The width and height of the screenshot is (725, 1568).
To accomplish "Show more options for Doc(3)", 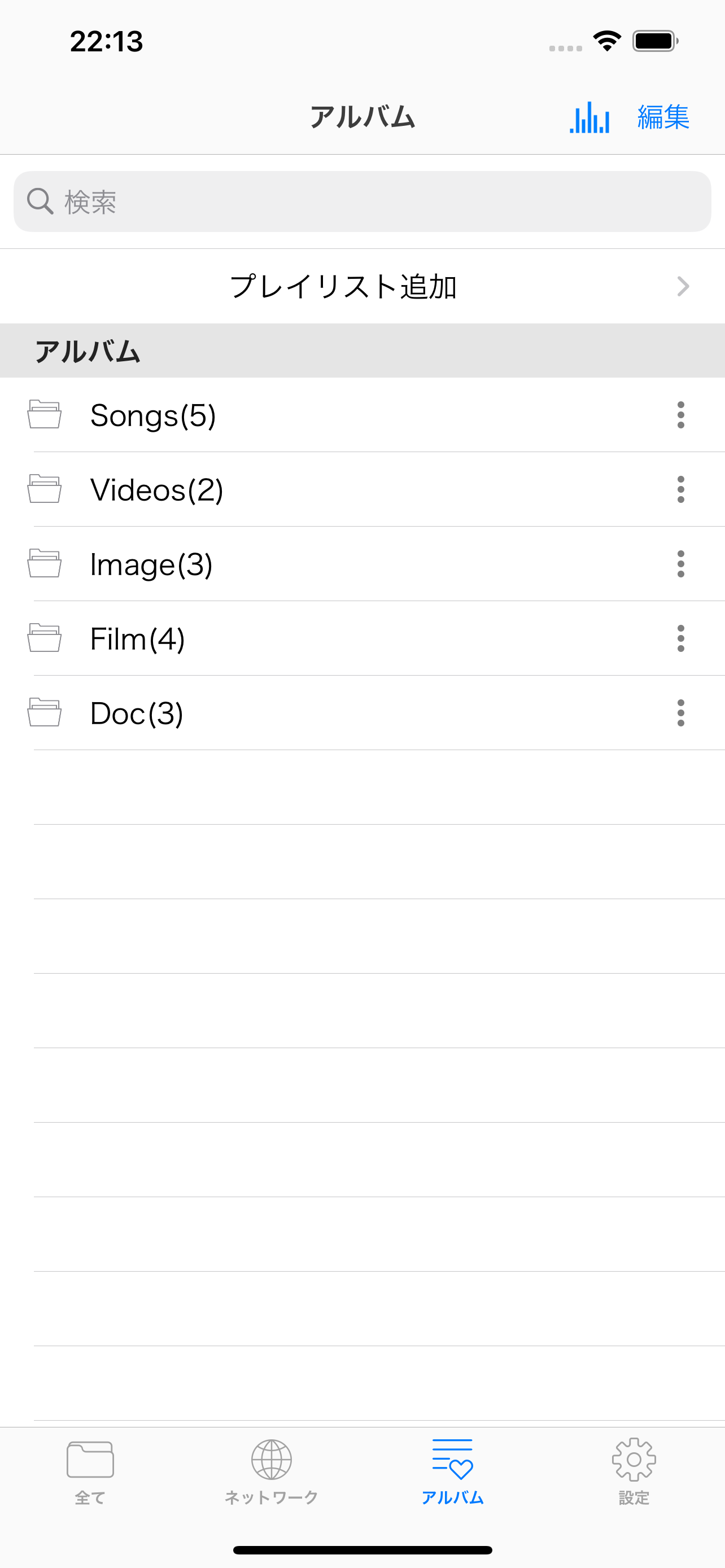I will [680, 713].
